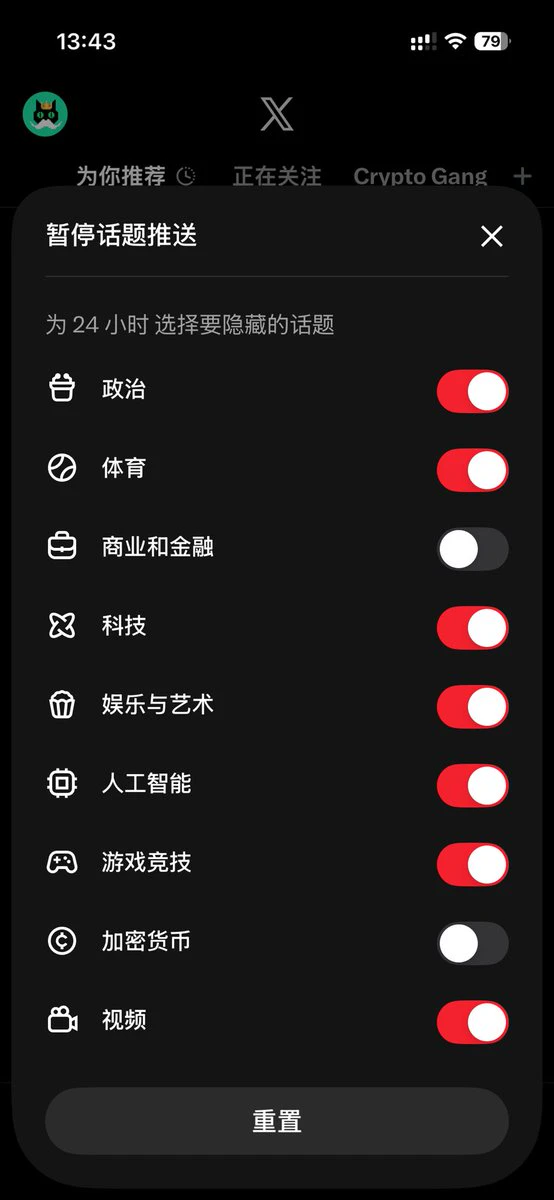Image resolution: width=554 pixels, height=1200 pixels.
Task: Turn off the 政治 topic switch
Action: coord(473,391)
